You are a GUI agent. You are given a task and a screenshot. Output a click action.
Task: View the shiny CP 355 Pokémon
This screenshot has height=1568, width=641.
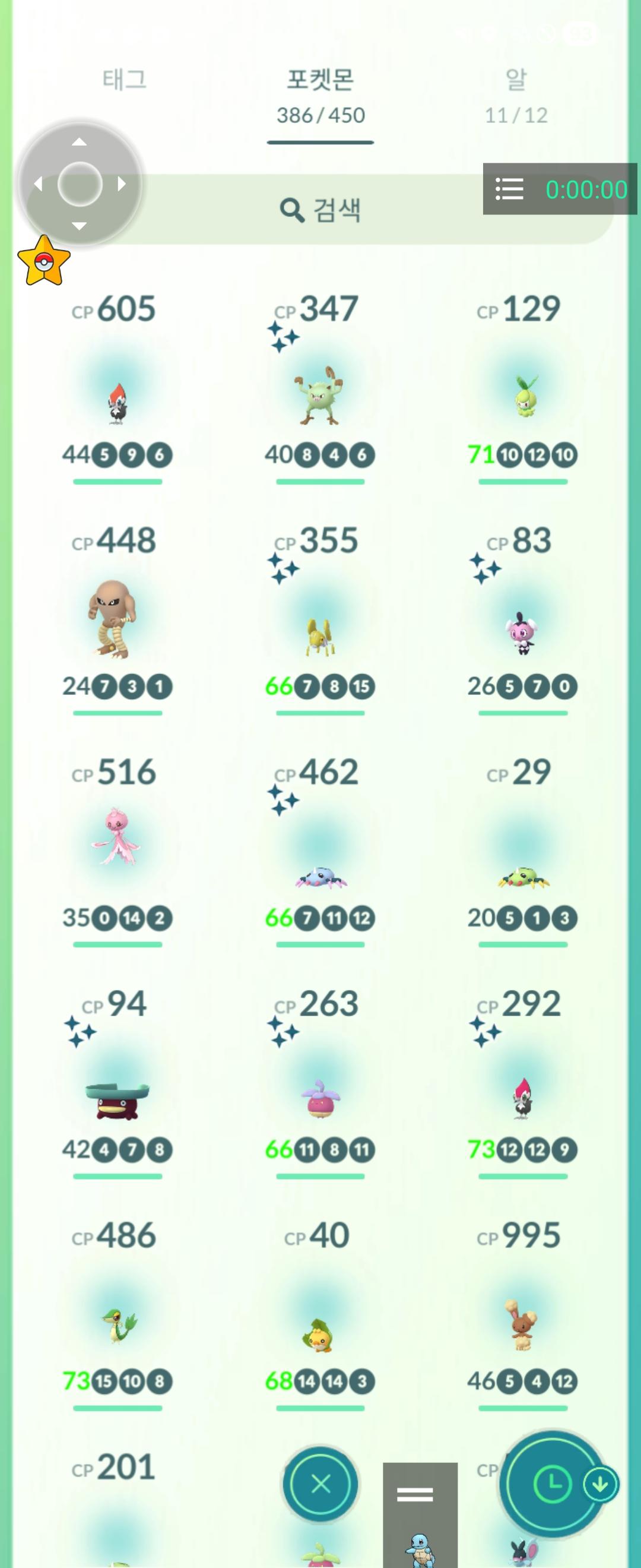(x=320, y=633)
